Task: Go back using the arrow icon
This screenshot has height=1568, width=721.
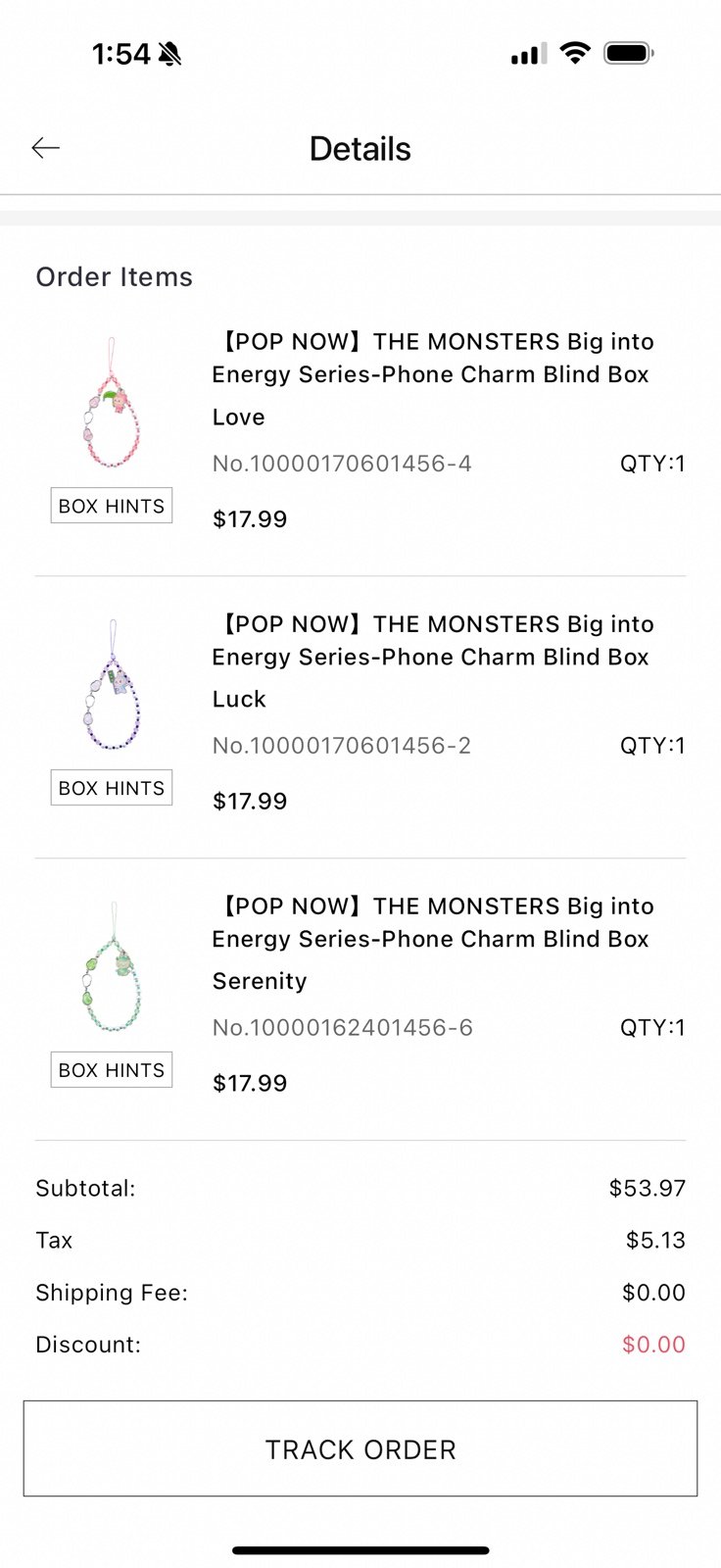Action: click(46, 148)
